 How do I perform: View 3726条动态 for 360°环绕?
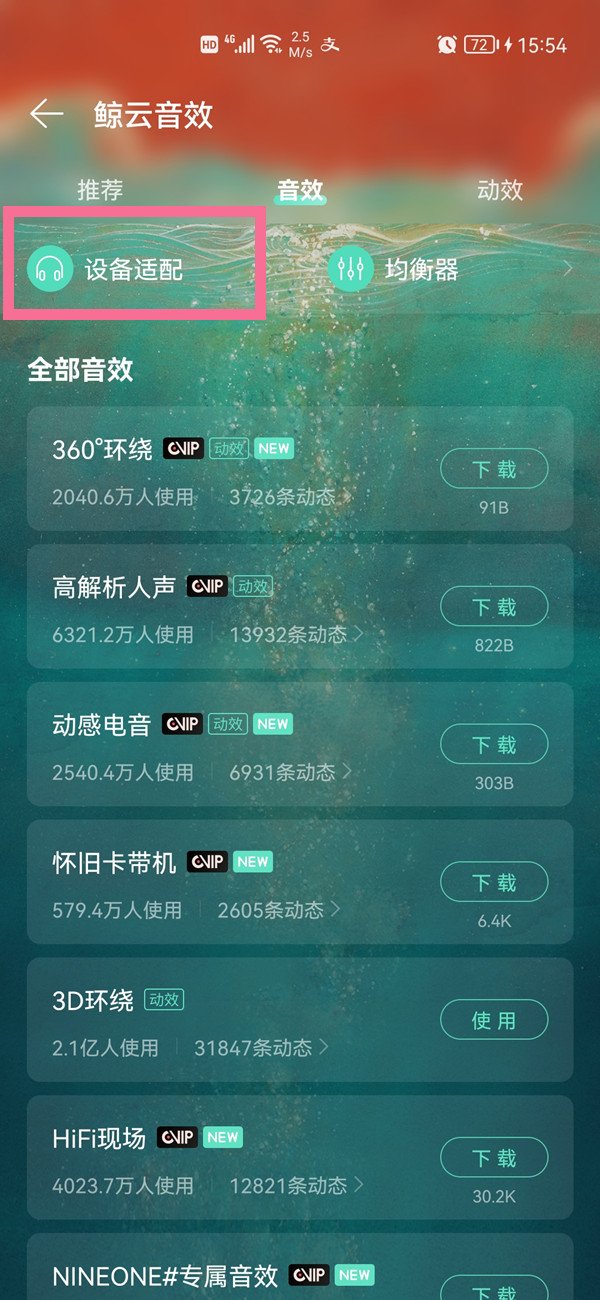tap(285, 496)
